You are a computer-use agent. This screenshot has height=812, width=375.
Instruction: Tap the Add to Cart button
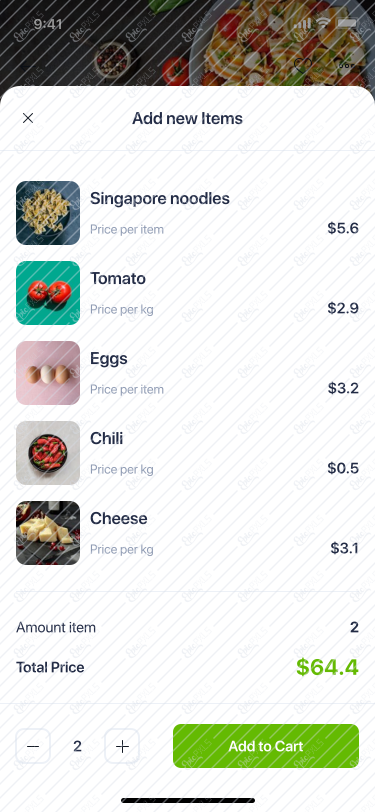(x=266, y=746)
